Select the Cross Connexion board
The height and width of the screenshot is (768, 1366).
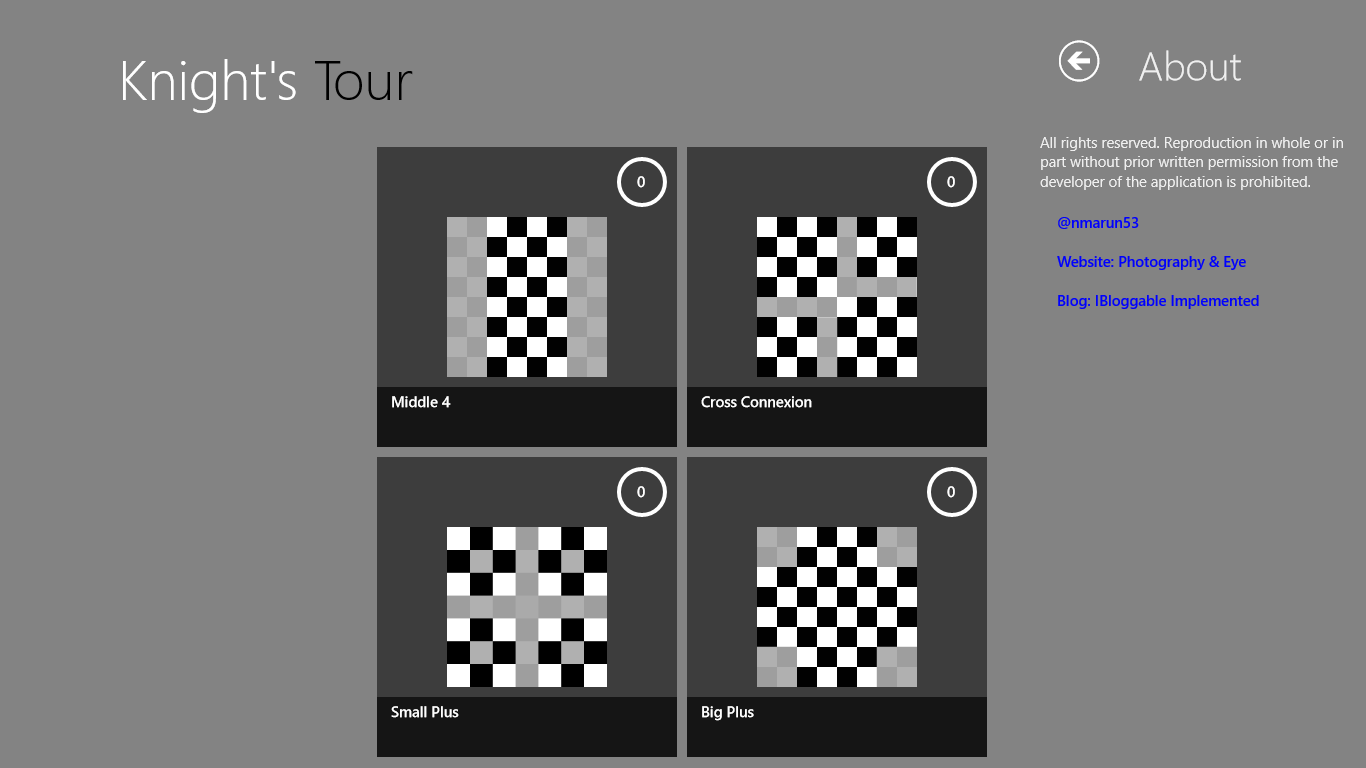click(x=836, y=297)
